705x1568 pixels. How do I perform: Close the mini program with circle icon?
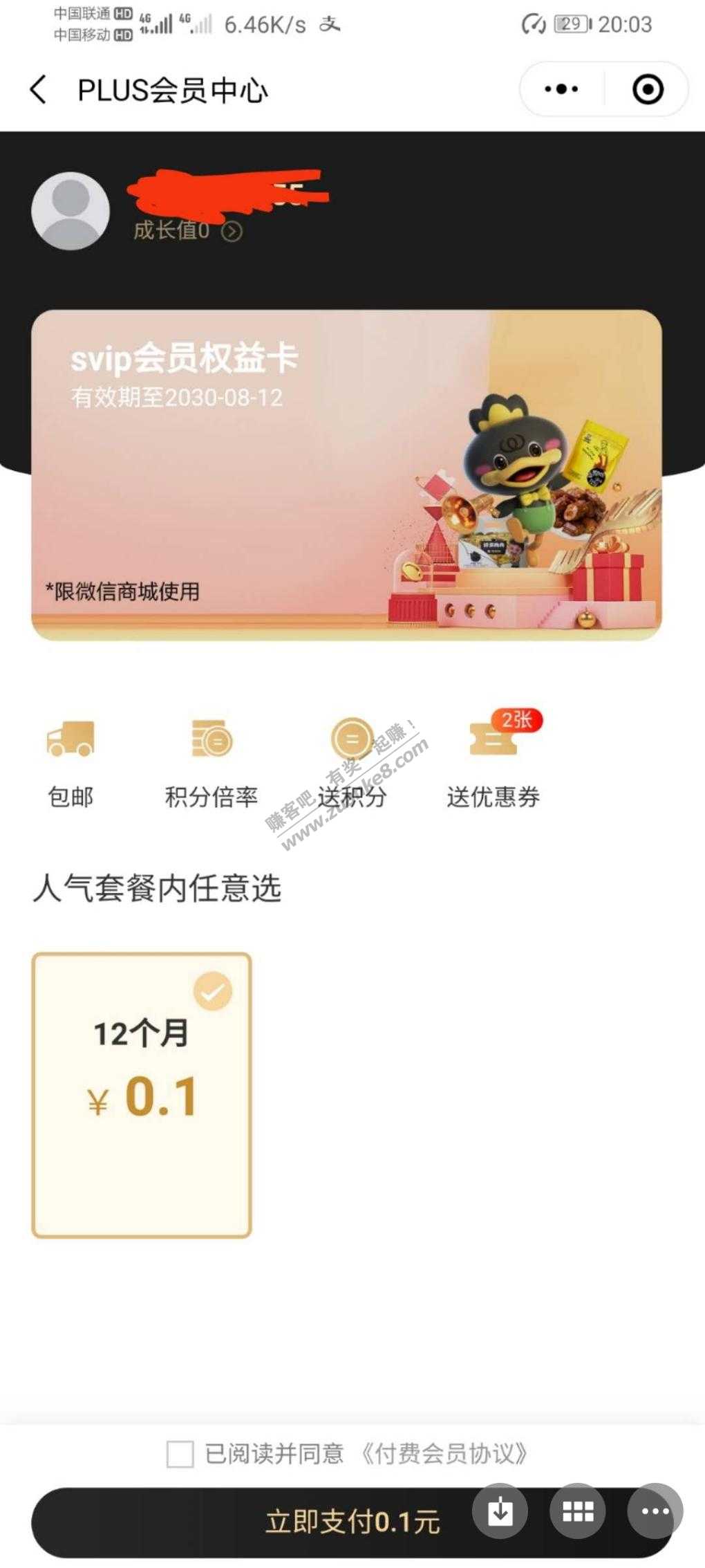click(648, 89)
